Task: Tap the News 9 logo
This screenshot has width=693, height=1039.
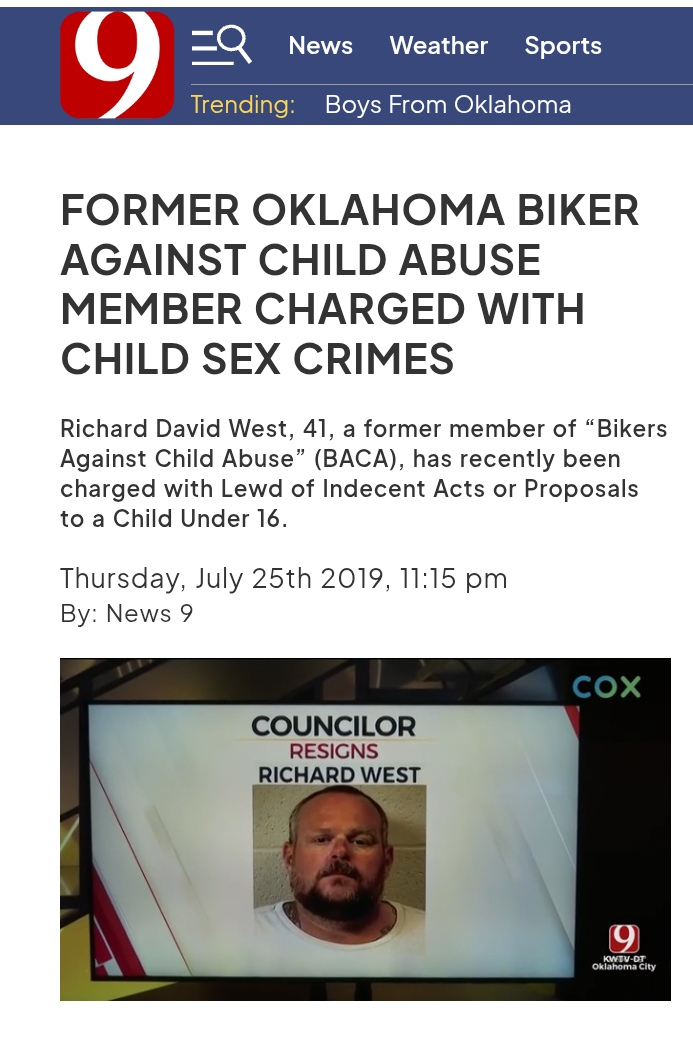Action: [x=116, y=65]
